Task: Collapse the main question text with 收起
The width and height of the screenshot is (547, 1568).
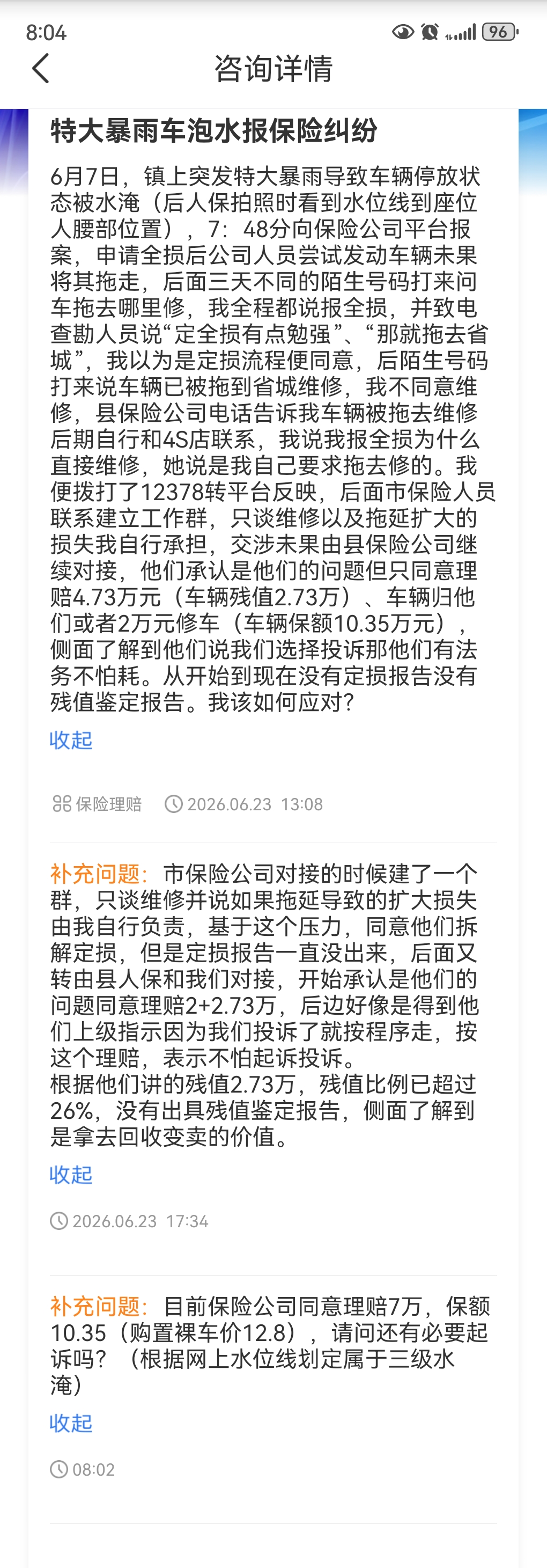Action: [71, 740]
